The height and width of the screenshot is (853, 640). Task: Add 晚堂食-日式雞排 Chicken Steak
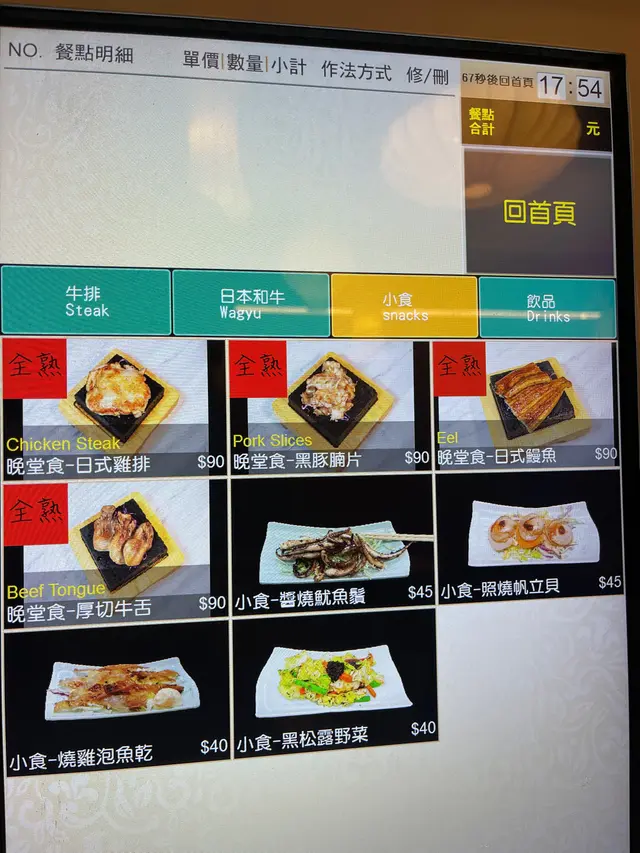pyautogui.click(x=115, y=407)
